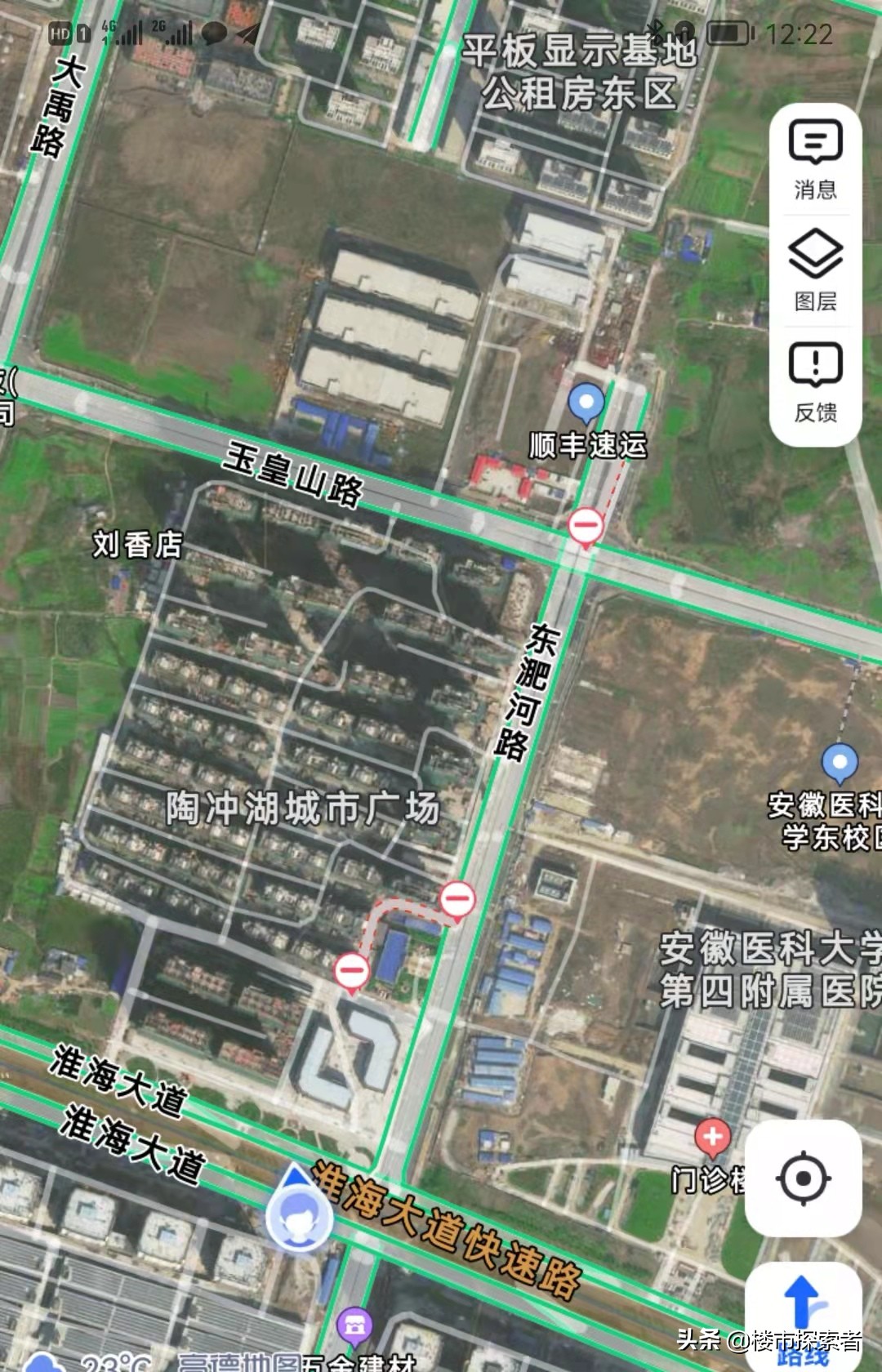The image size is (882, 1372).
Task: Tap the 平板显示基地公租房东区 place label
Action: (581, 73)
